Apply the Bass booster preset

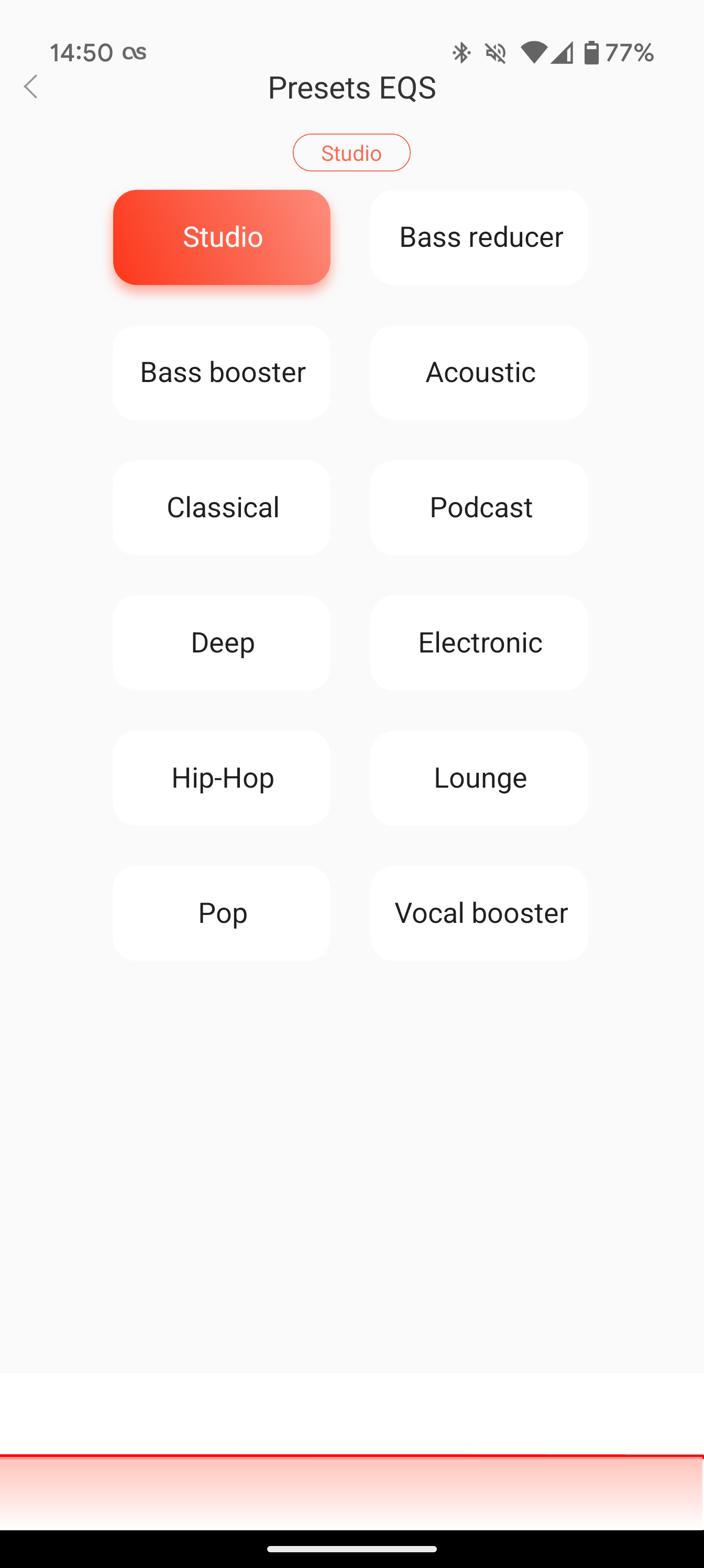point(222,373)
